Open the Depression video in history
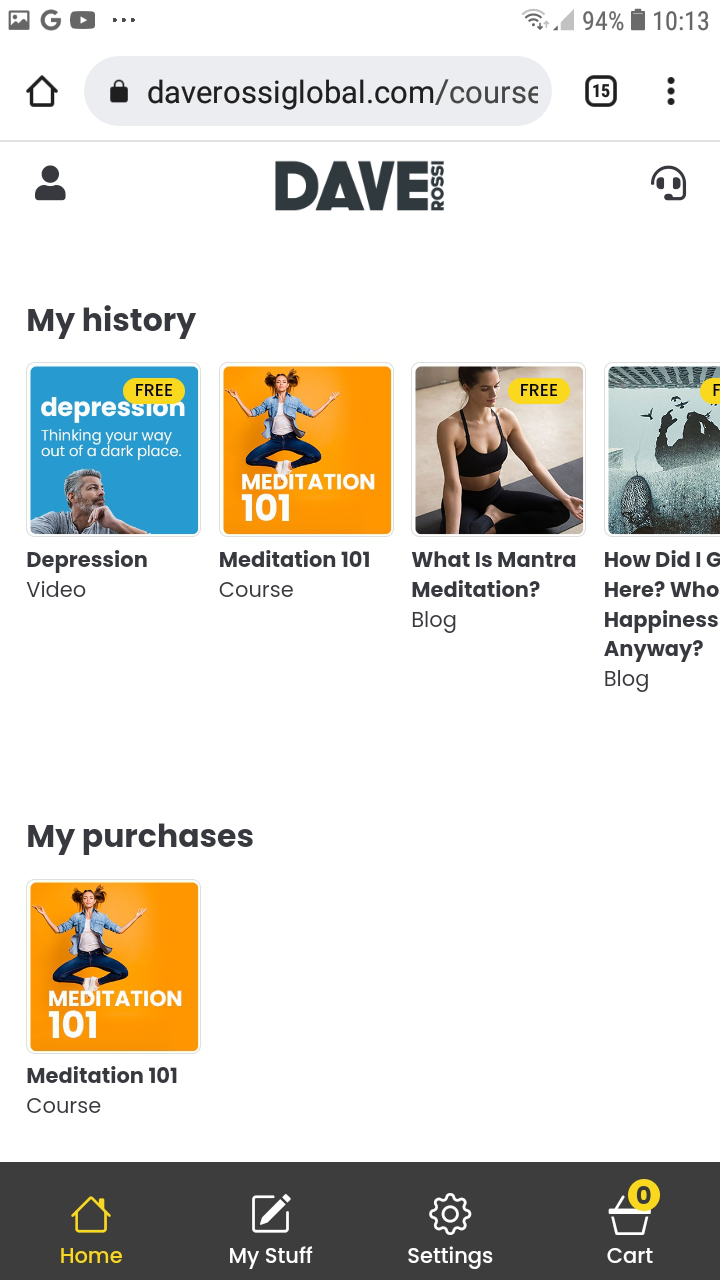720x1280 pixels. [113, 450]
